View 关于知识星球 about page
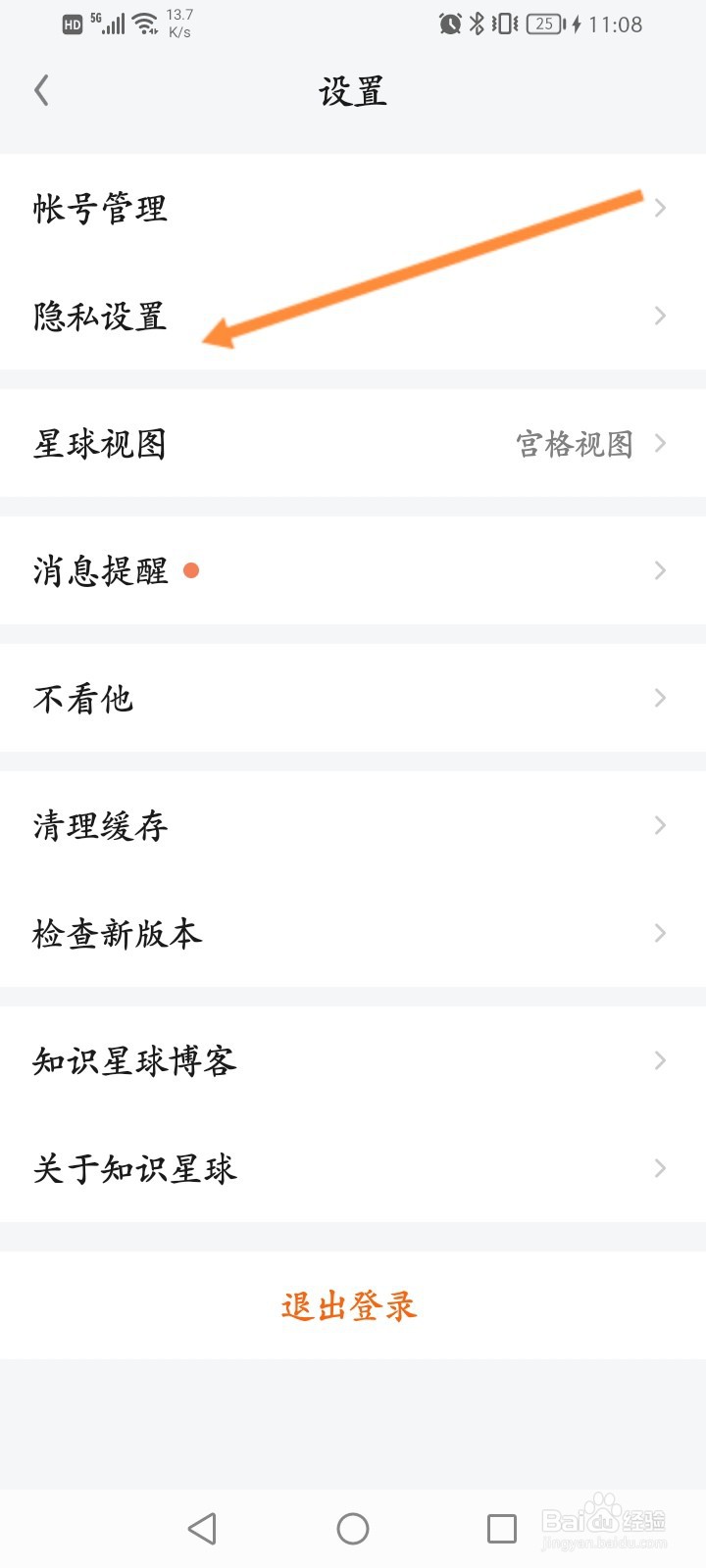This screenshot has width=706, height=1568. pyautogui.click(x=353, y=1168)
